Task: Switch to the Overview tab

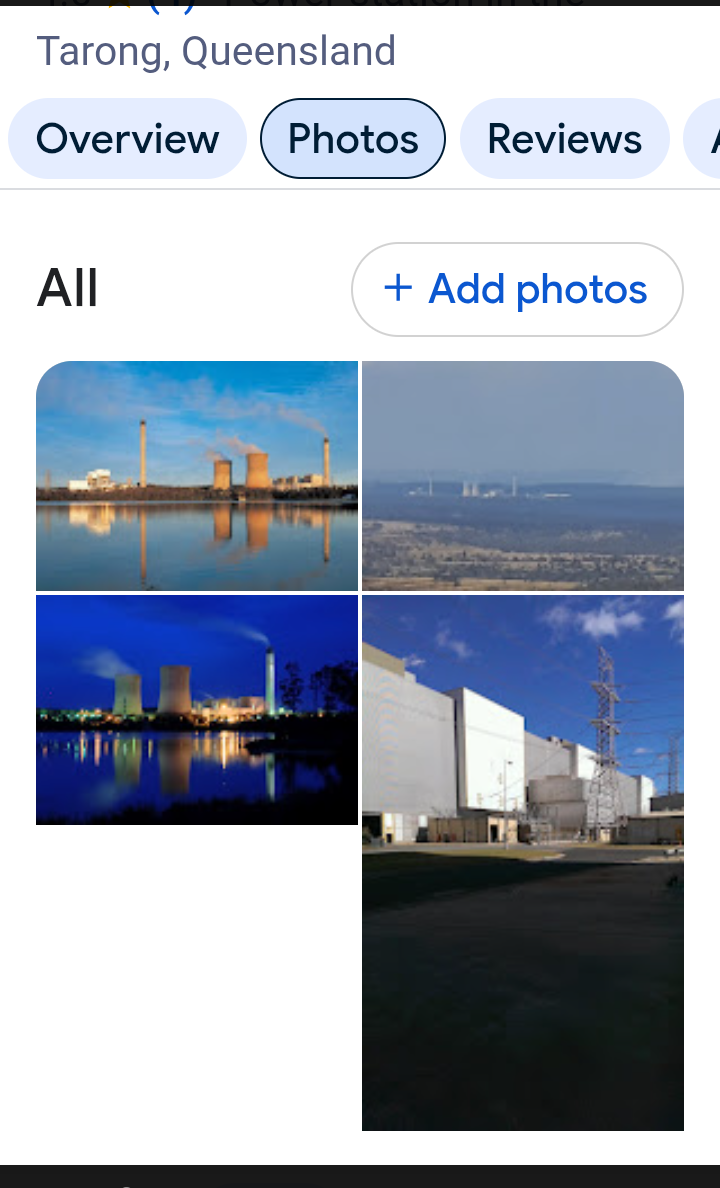Action: point(127,139)
